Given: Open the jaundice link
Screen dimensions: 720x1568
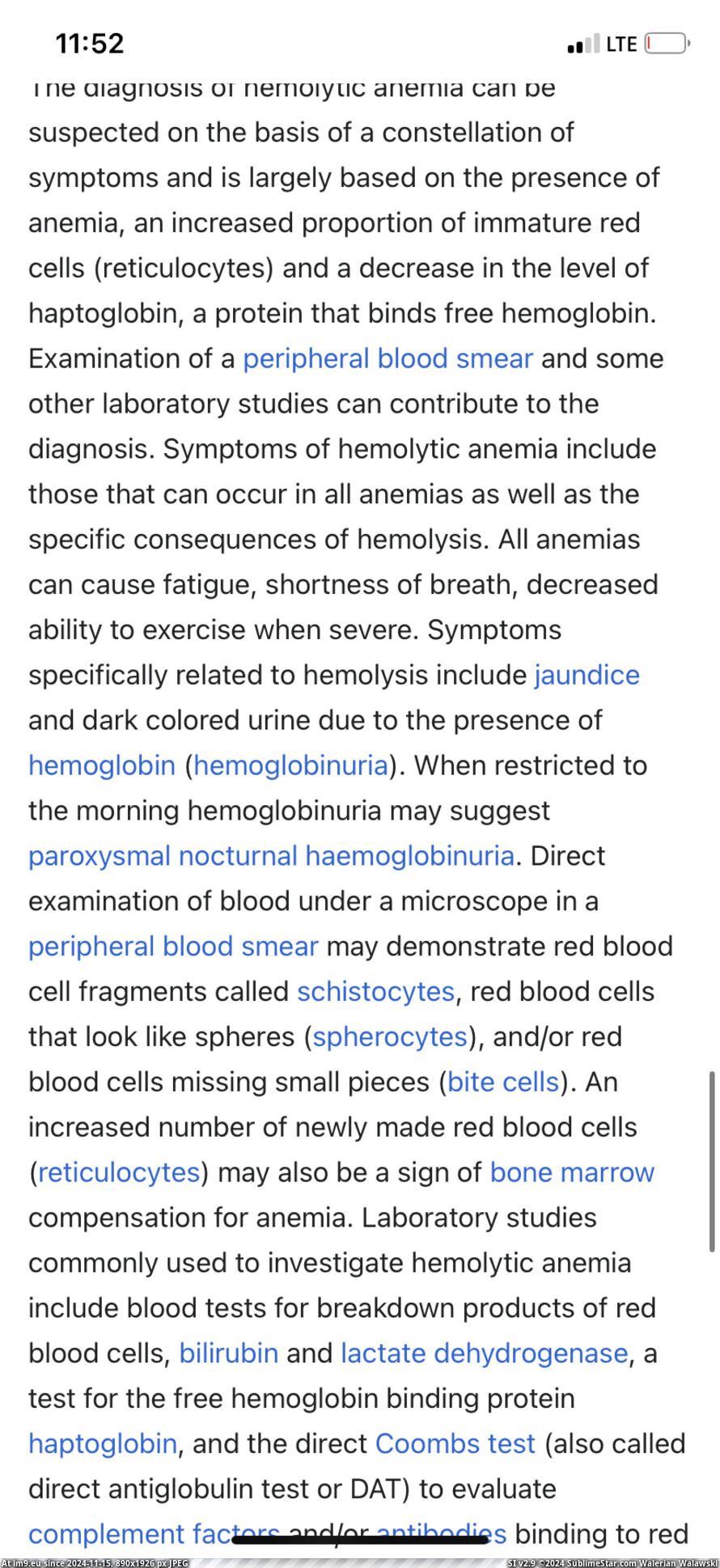Looking at the screenshot, I should click(x=587, y=675).
